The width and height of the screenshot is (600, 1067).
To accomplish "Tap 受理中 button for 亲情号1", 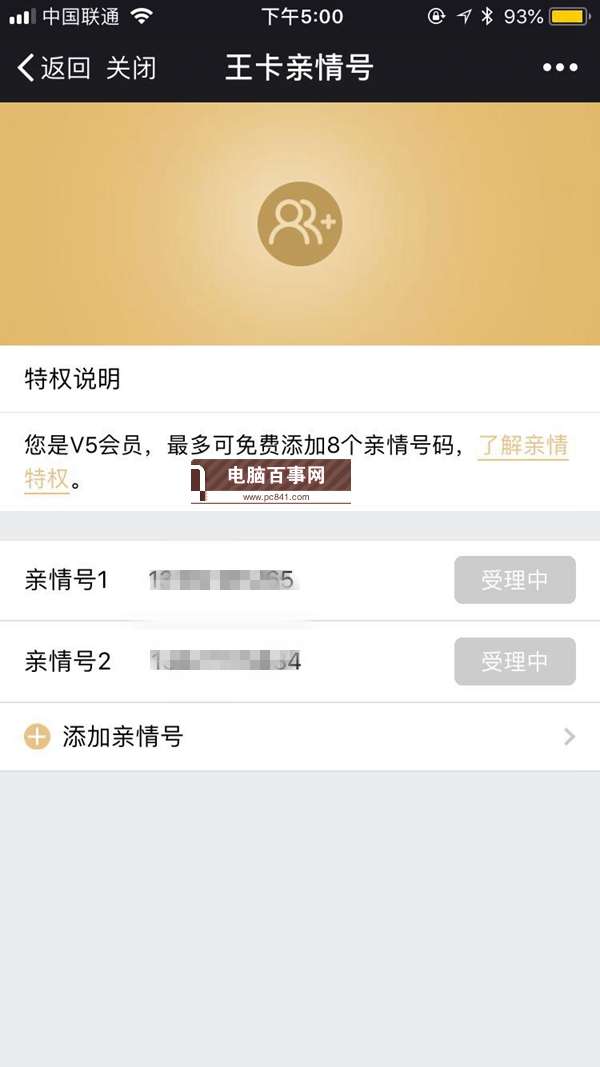I will [x=514, y=580].
